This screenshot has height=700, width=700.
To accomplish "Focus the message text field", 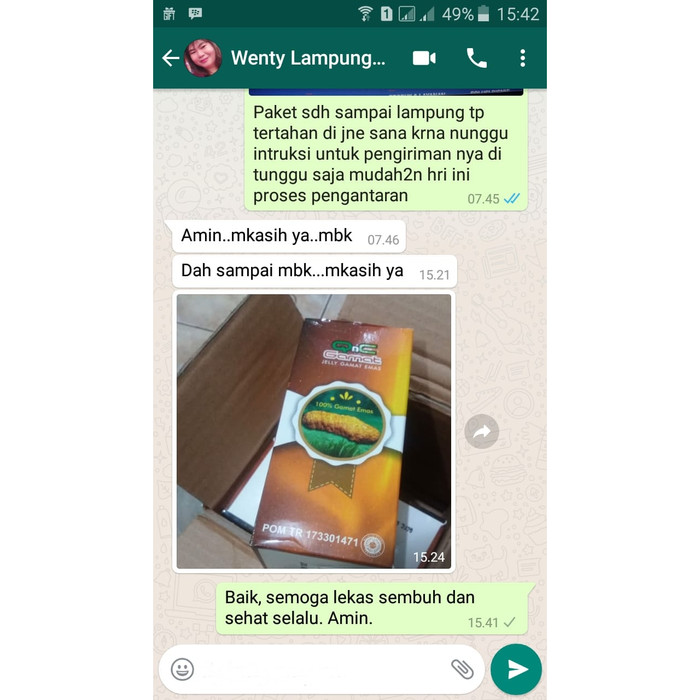I will tap(315, 669).
